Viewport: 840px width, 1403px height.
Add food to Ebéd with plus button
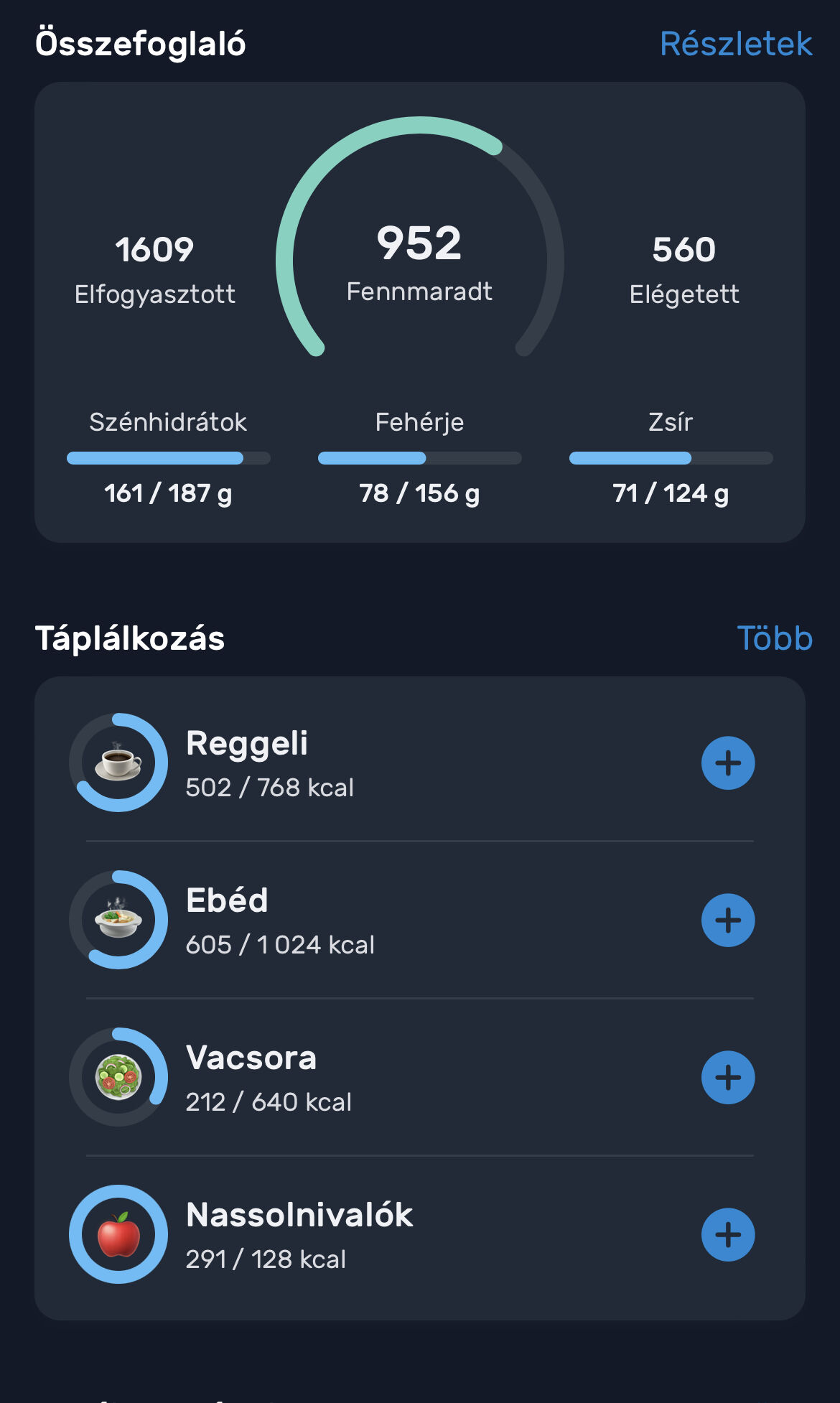click(728, 920)
